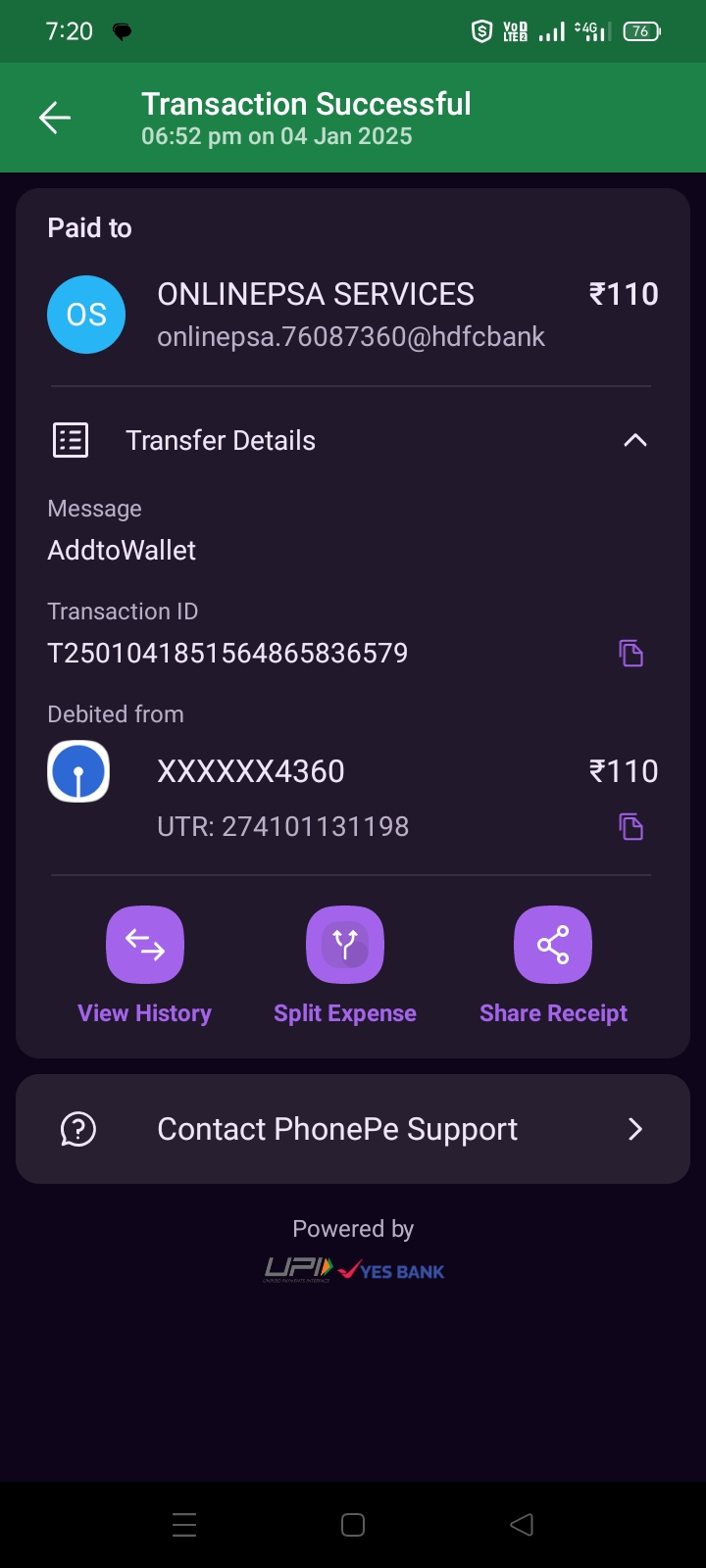Open Contact PhonePe Support

tap(353, 1129)
